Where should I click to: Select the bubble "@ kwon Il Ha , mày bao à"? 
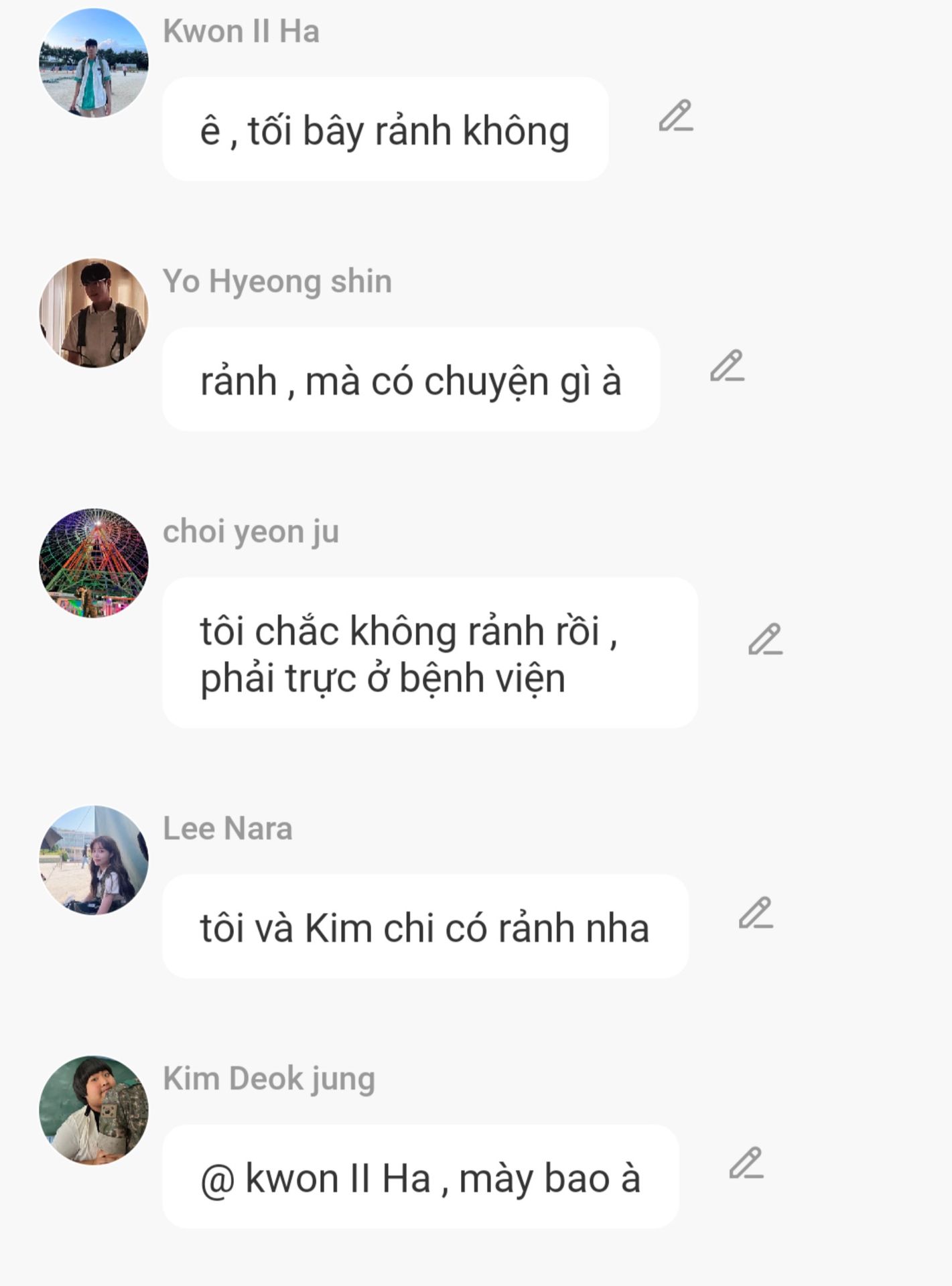(420, 1177)
